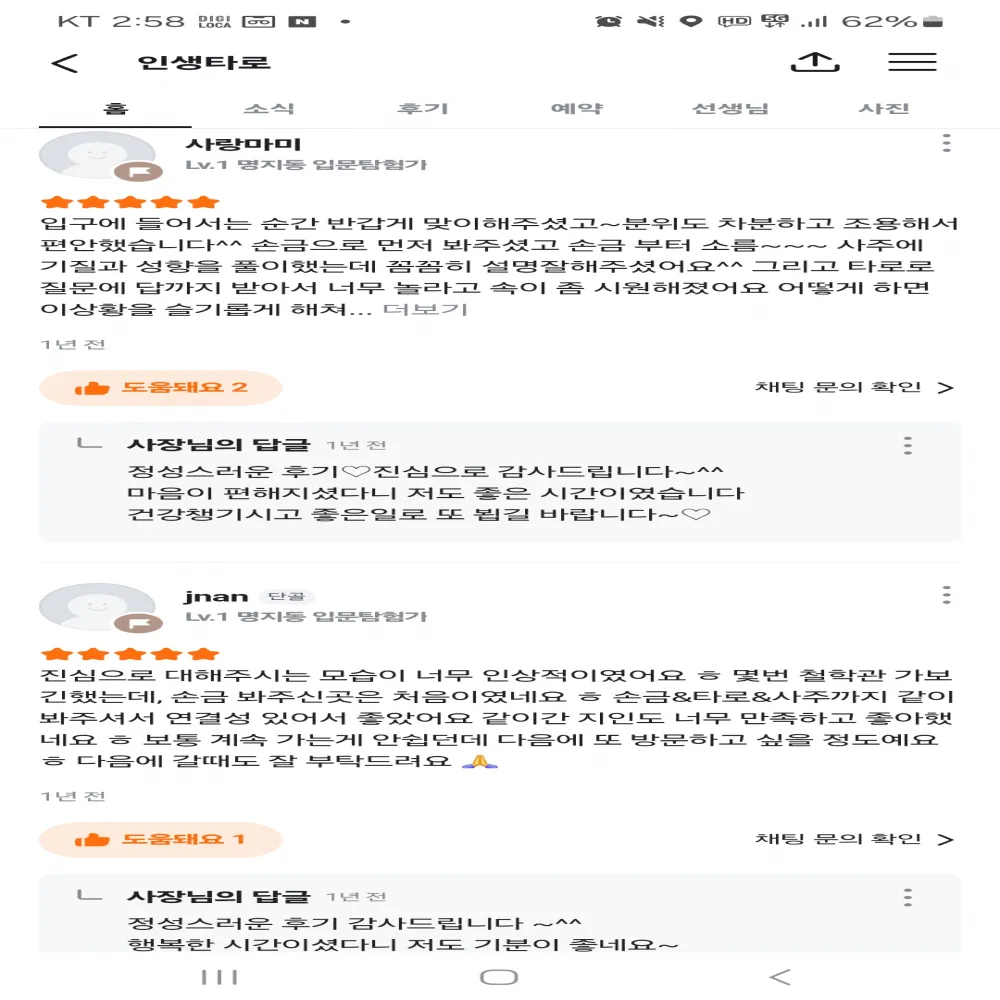This screenshot has width=1000, height=1000.
Task: Open 채팅 문의 확인 under jnan's review
Action: point(854,840)
